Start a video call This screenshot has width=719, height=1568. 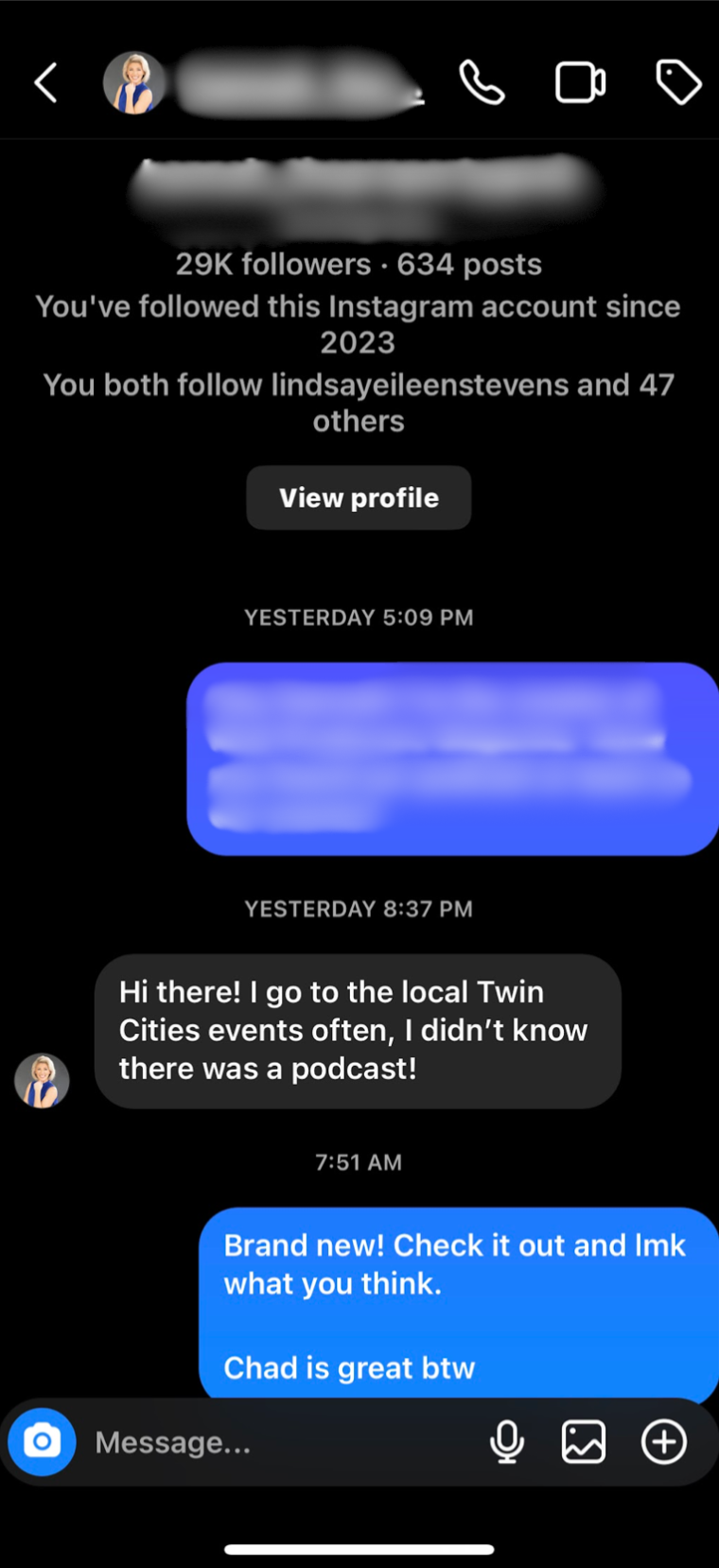coord(579,83)
